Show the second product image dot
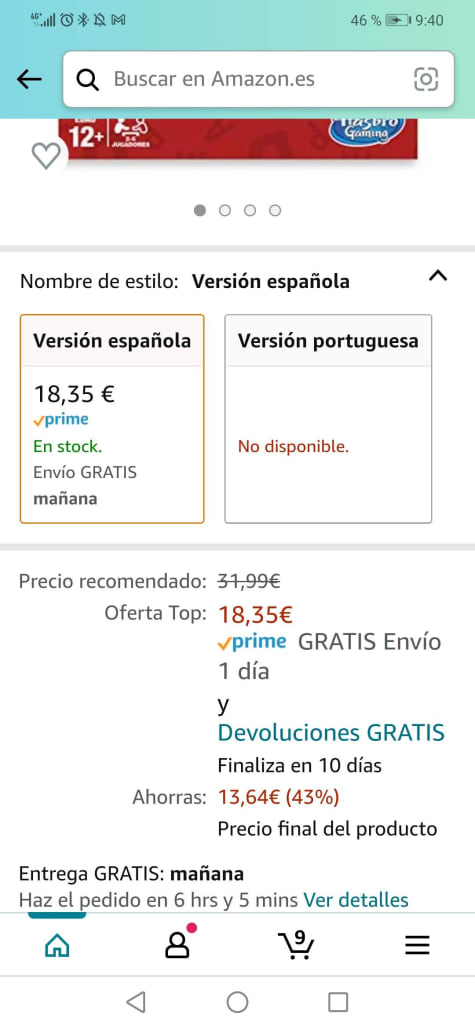The image size is (475, 1029). coord(225,211)
